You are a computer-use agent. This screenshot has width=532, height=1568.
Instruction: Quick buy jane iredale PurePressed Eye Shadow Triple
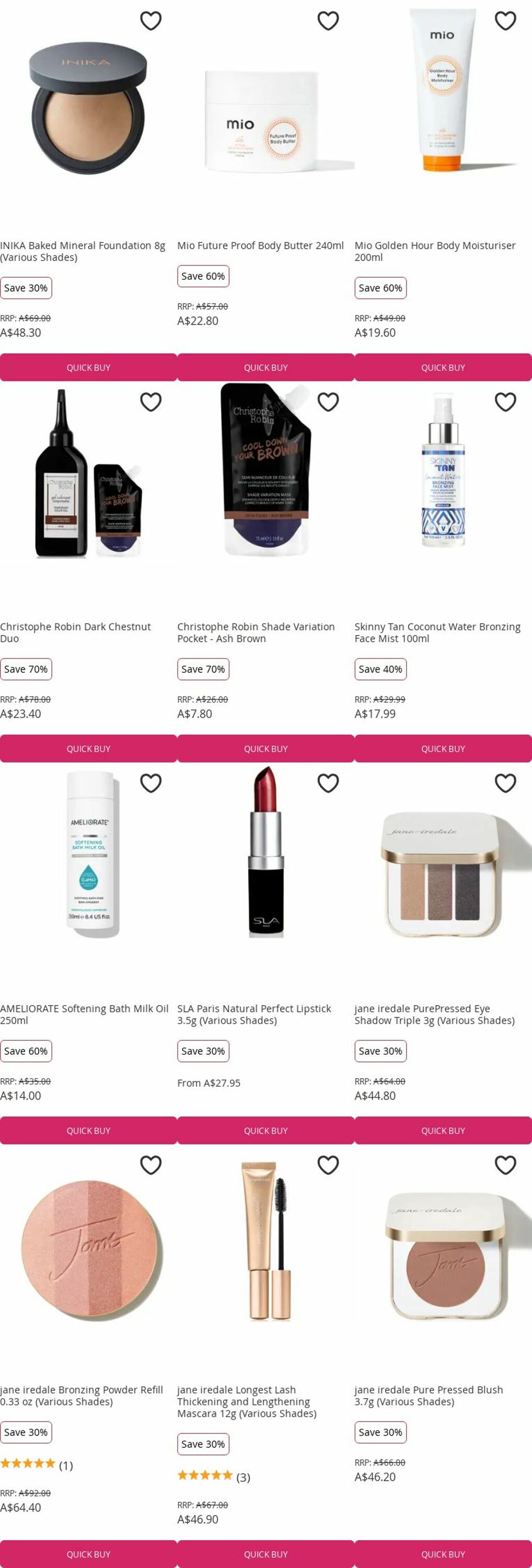pyautogui.click(x=443, y=1131)
